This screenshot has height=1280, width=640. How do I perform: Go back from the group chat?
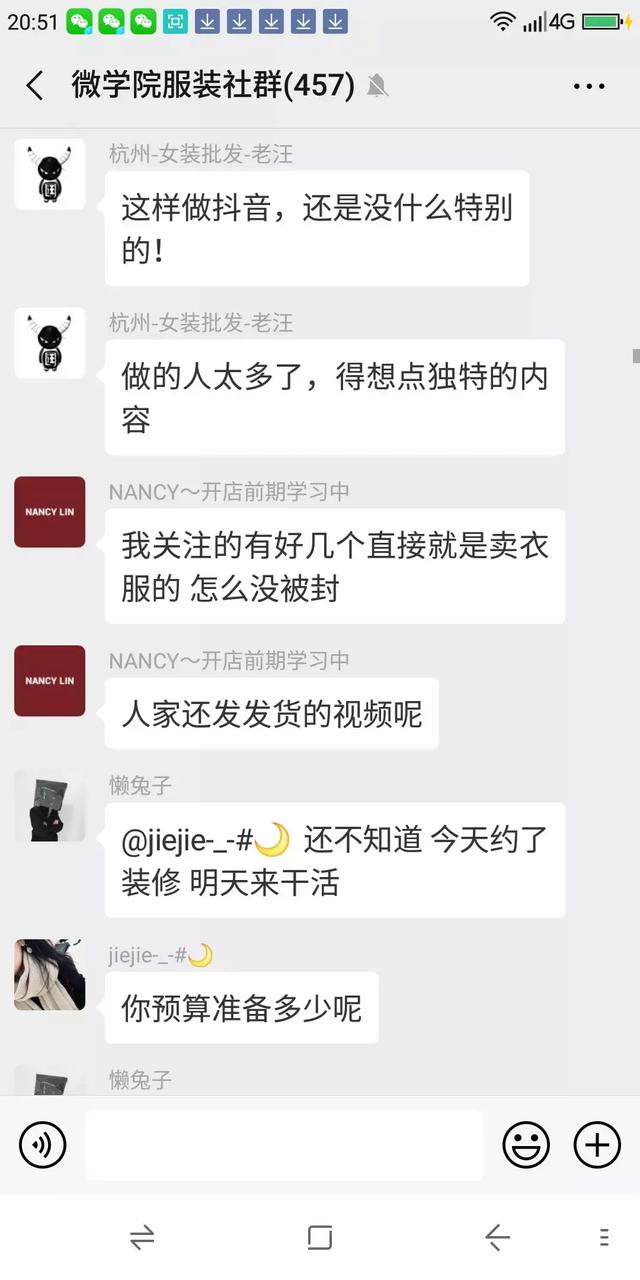(x=35, y=86)
